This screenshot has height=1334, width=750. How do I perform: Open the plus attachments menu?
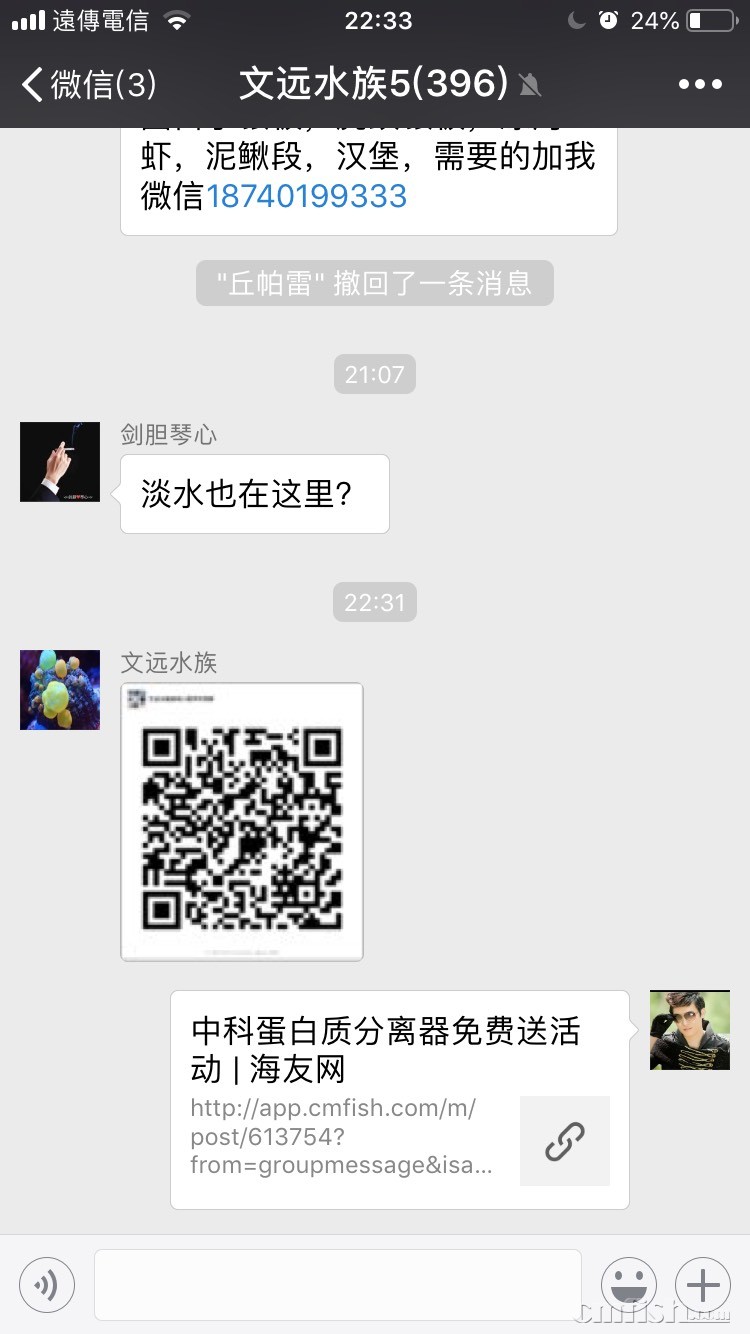point(703,1284)
